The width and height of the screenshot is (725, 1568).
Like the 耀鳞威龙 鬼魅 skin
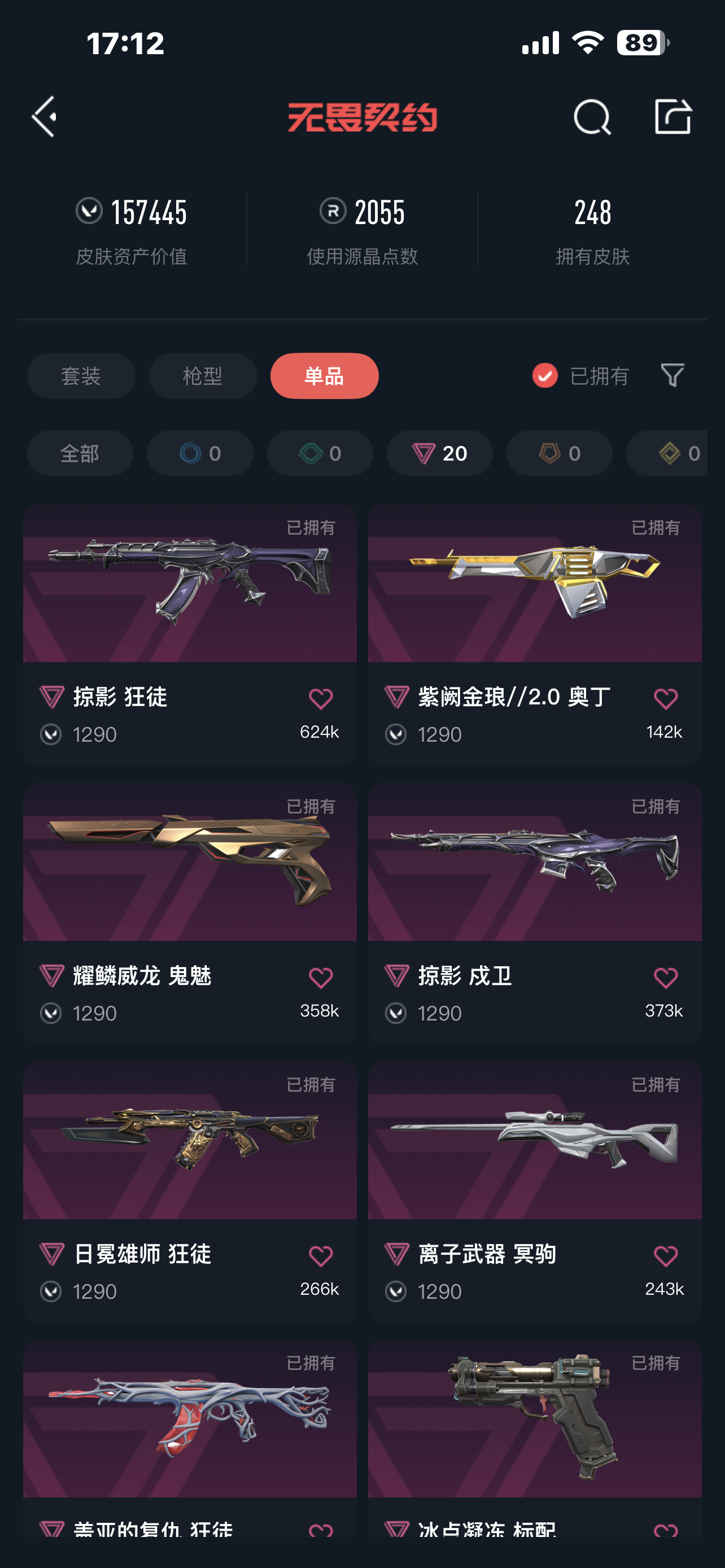pyautogui.click(x=320, y=978)
